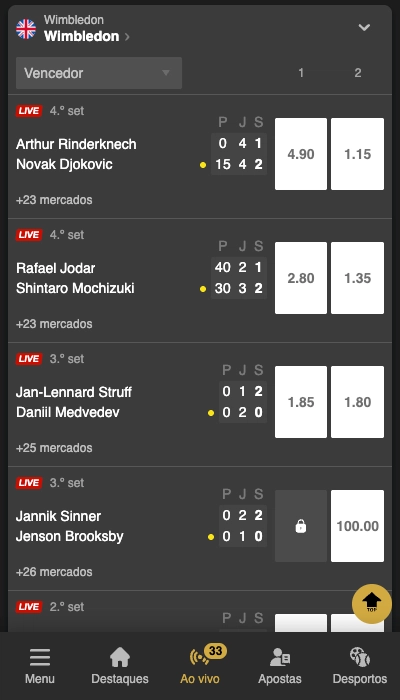Choose Mochizuki odds 1.35
The height and width of the screenshot is (700, 400).
click(x=358, y=278)
